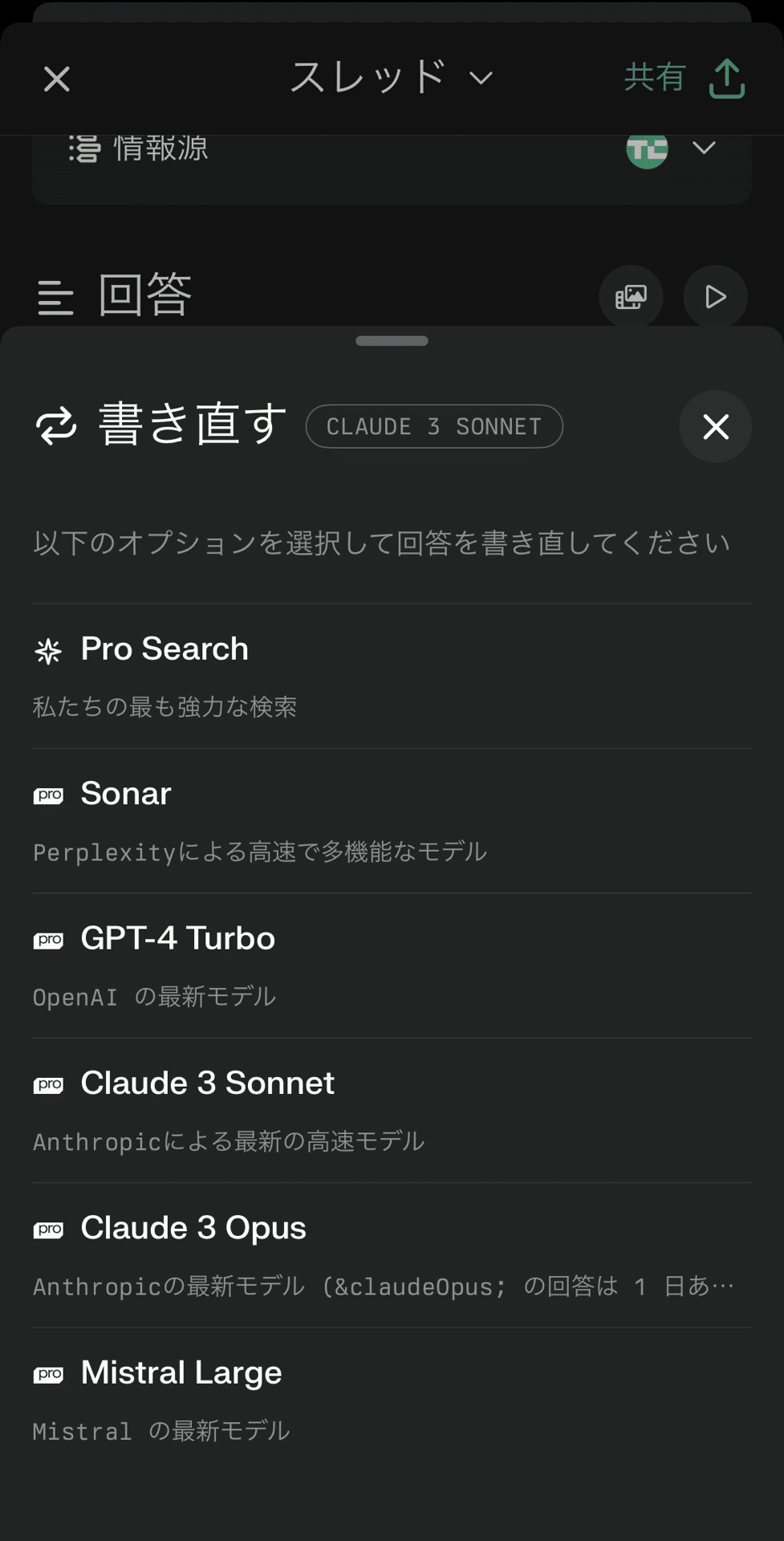Dismiss the 書き直す rewrite sheet
Image resolution: width=784 pixels, height=1541 pixels.
point(715,426)
